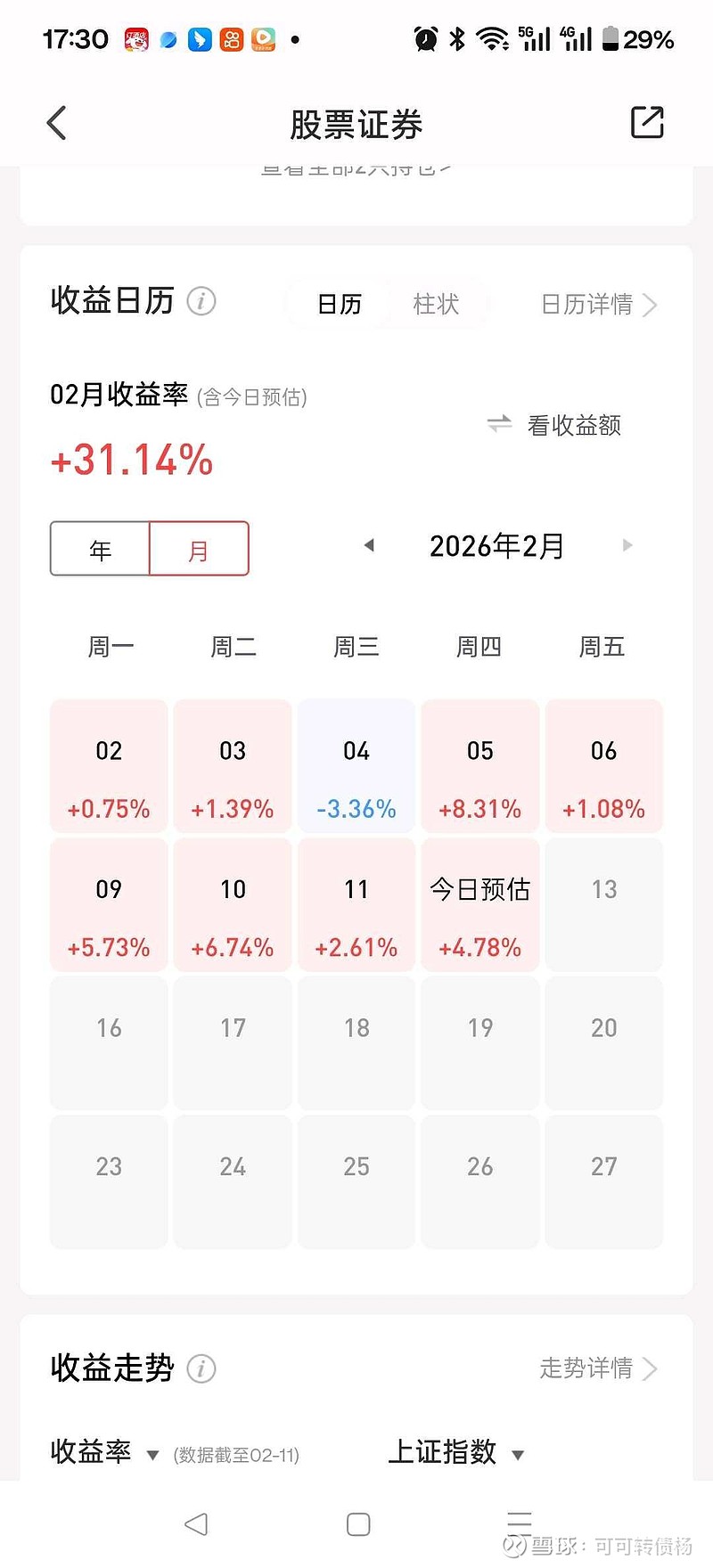Tap the info icon beside 收益走势
713x1568 pixels.
pyautogui.click(x=201, y=1369)
